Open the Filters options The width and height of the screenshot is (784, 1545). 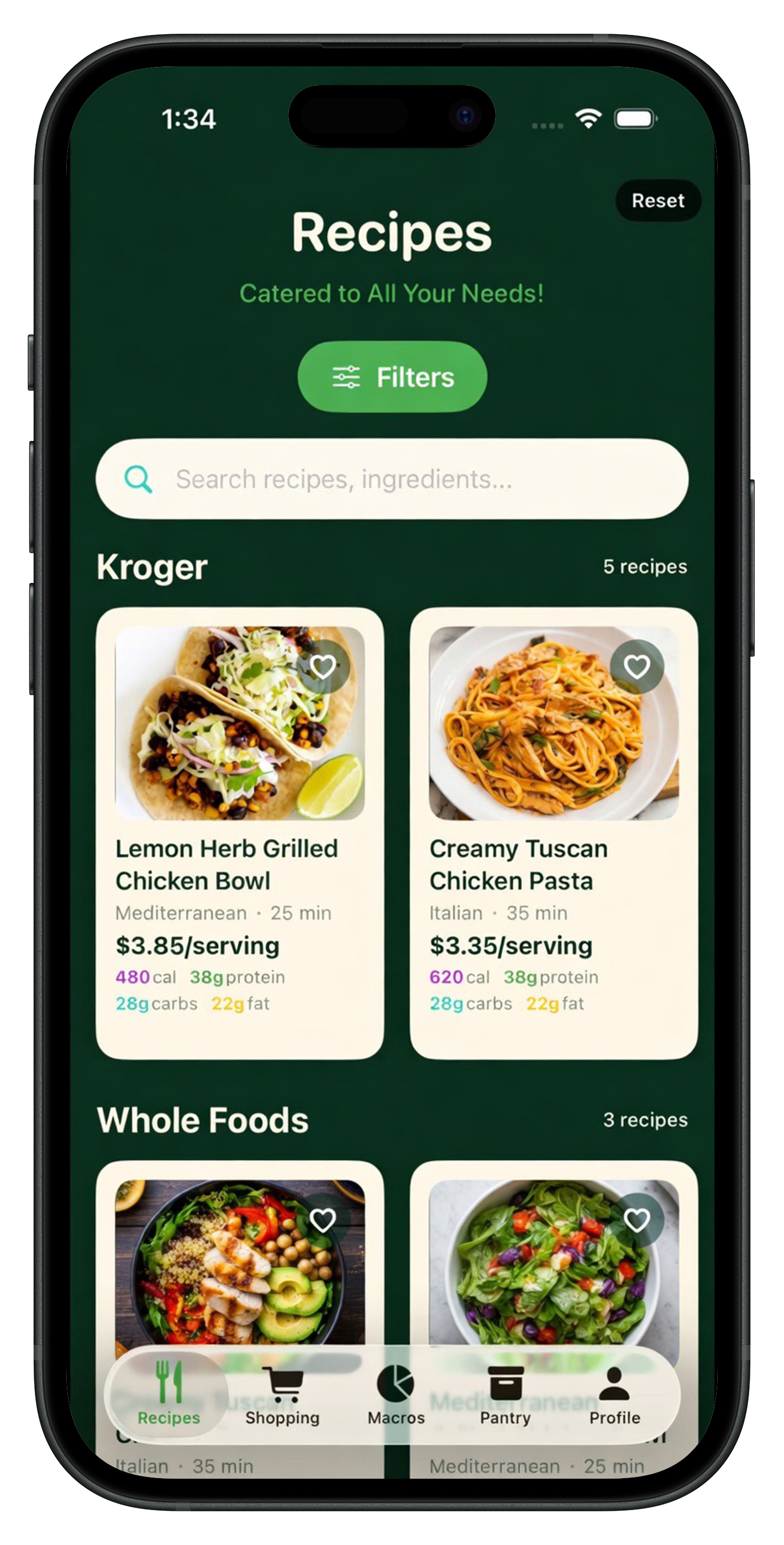click(392, 377)
